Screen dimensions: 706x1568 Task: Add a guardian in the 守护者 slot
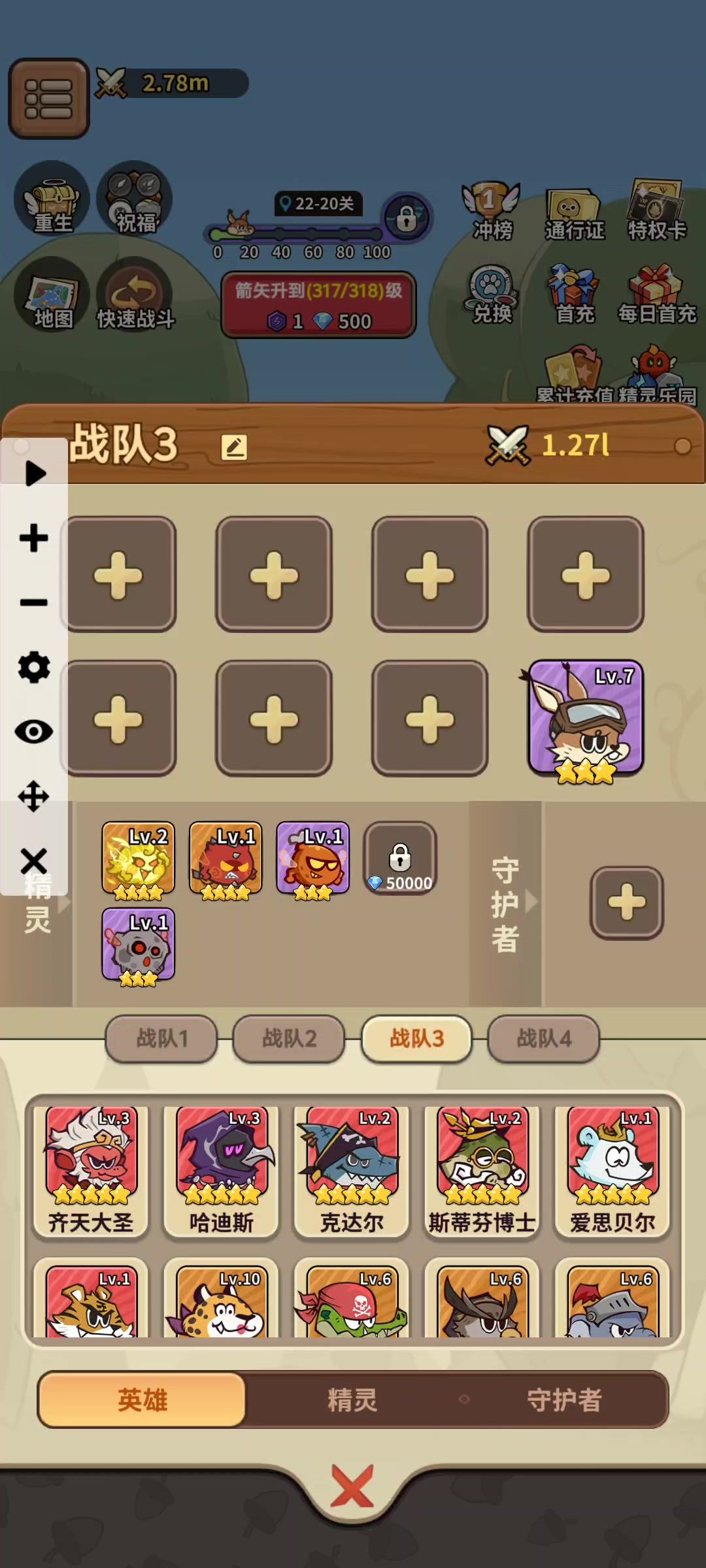click(626, 903)
